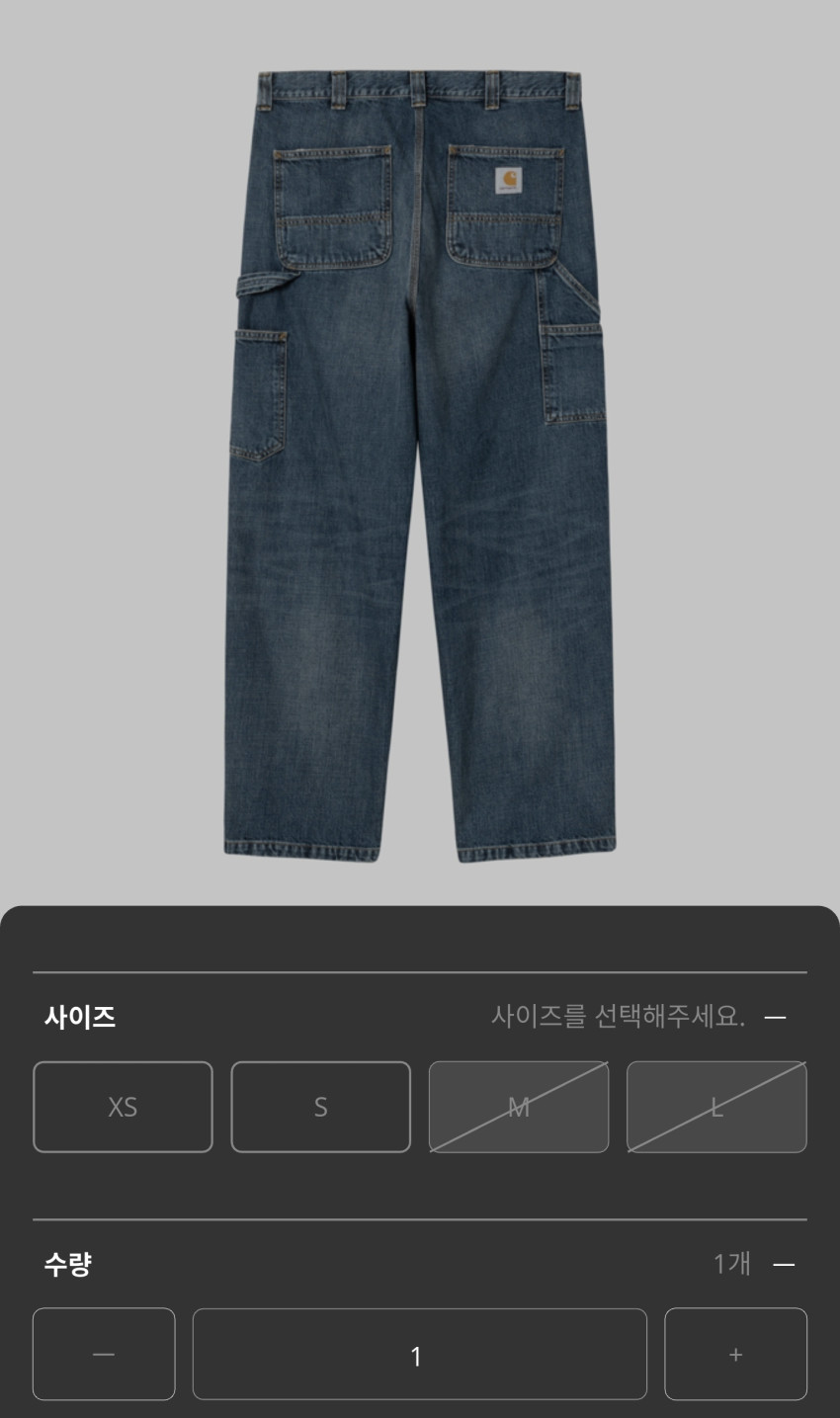840x1418 pixels.
Task: Collapse the 수량 section
Action: [x=784, y=1264]
